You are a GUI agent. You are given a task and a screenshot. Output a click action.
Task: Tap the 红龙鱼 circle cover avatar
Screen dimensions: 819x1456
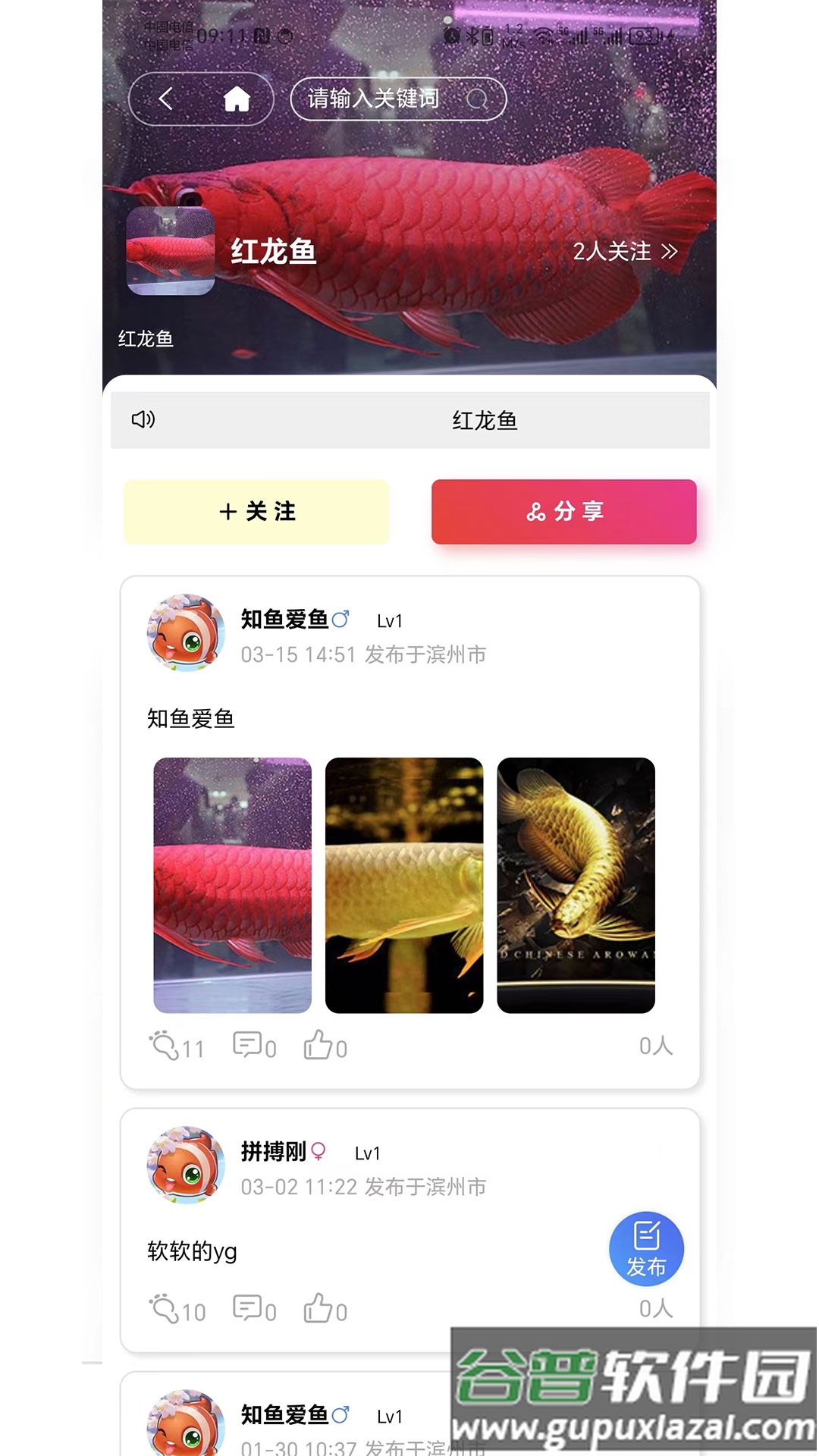(170, 250)
